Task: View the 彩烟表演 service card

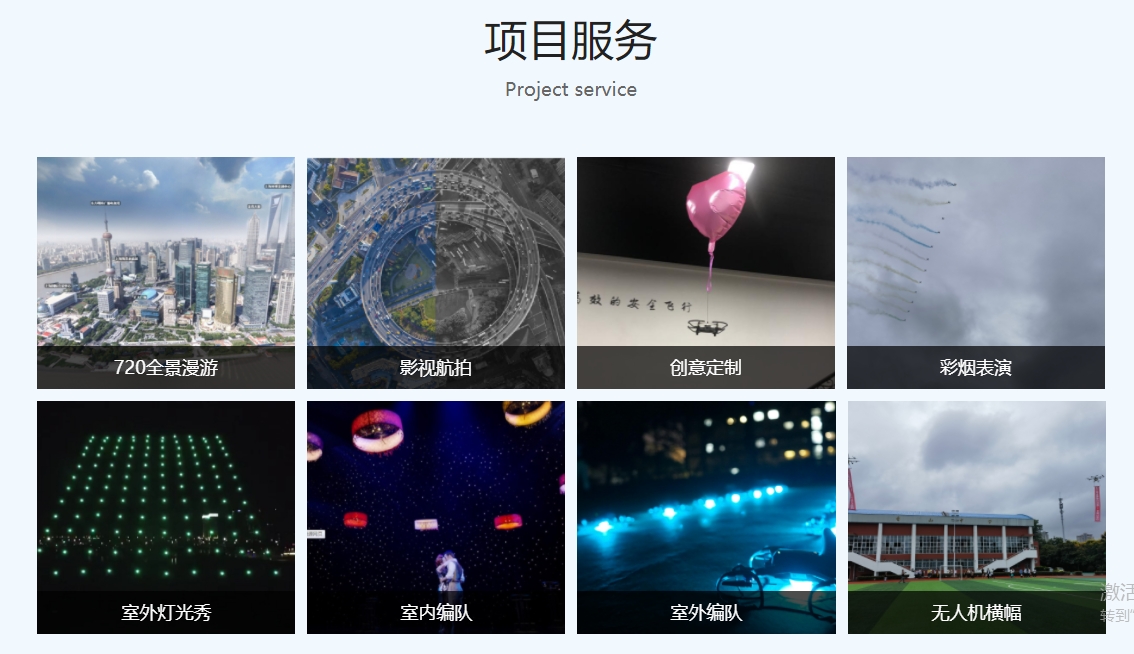Action: click(976, 272)
